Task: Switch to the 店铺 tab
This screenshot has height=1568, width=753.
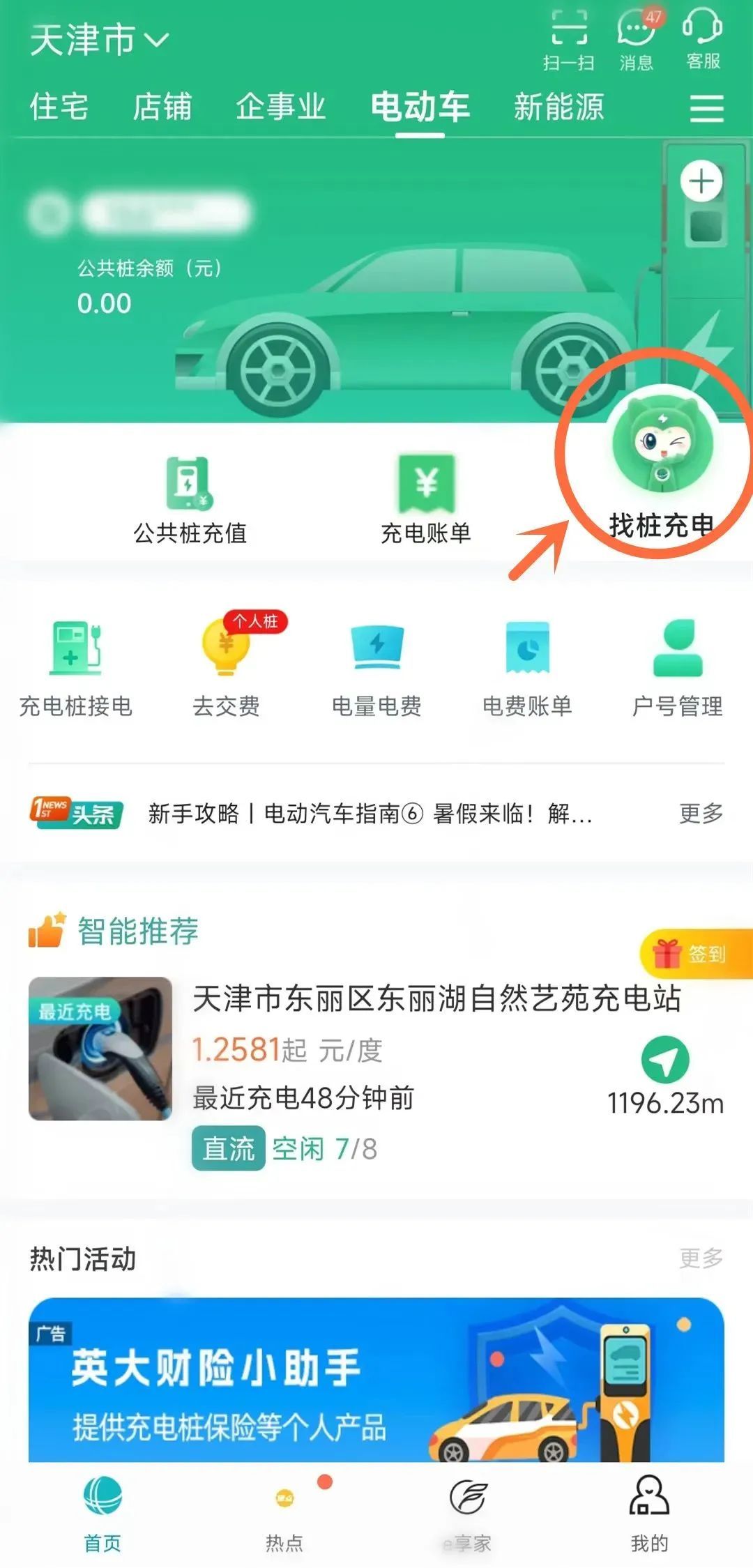Action: (162, 107)
